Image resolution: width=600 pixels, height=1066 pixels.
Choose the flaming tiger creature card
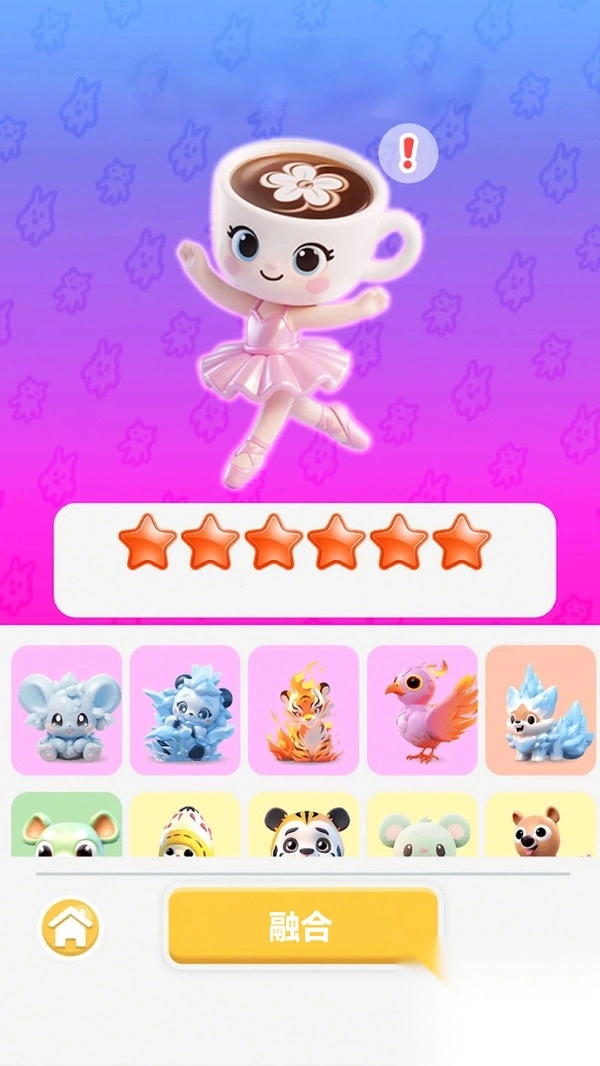click(303, 710)
